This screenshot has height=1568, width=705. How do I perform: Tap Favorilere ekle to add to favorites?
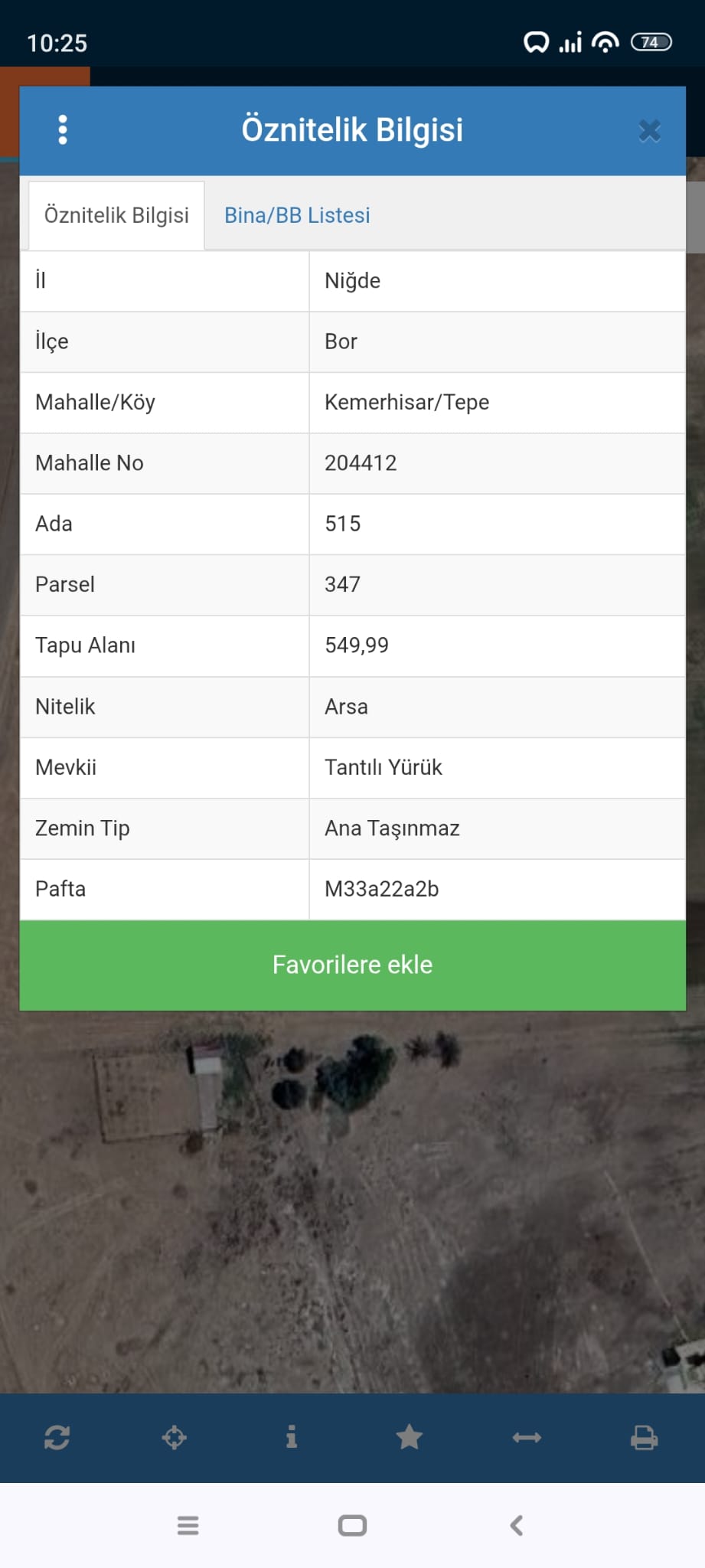(352, 965)
